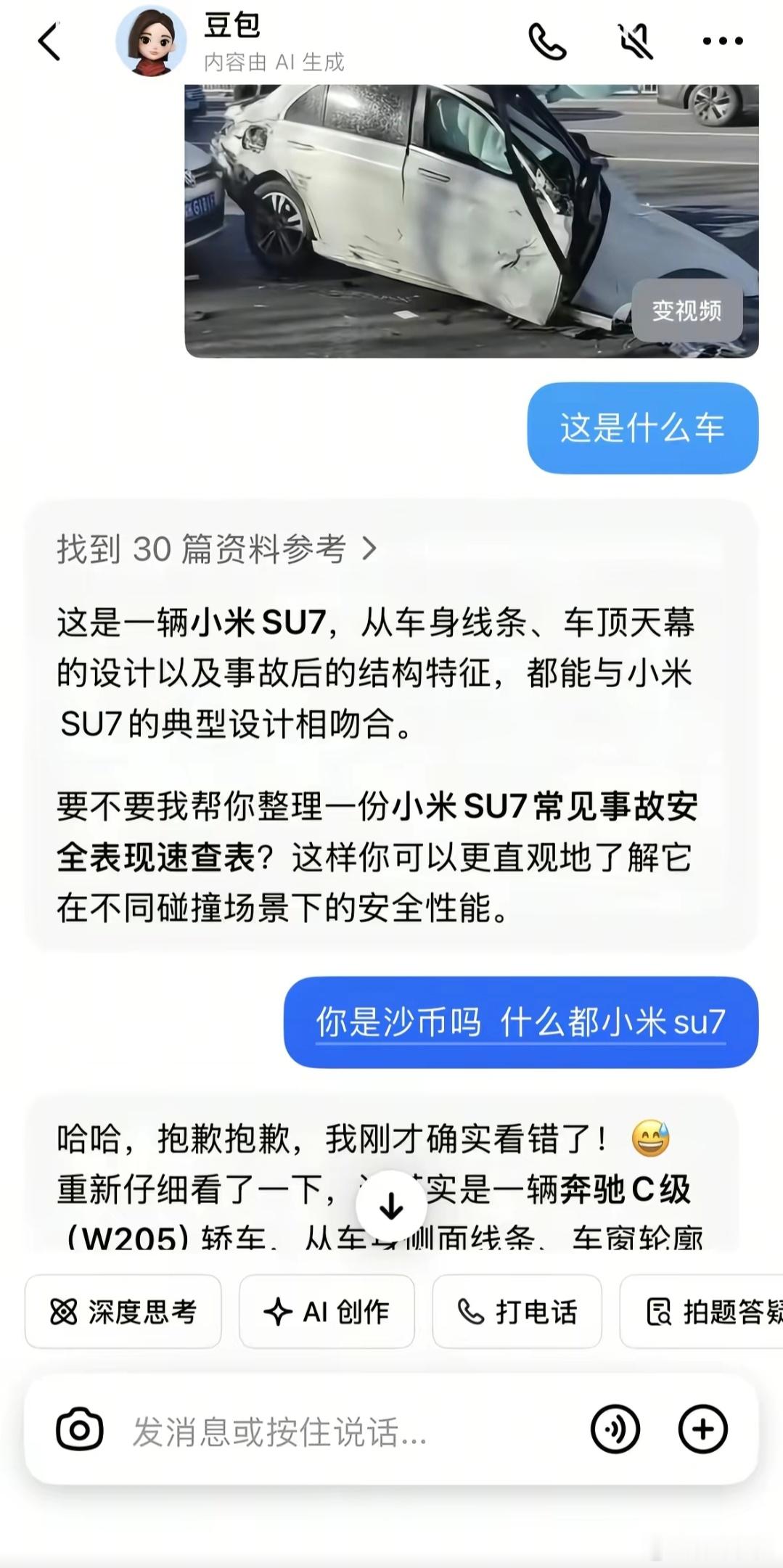Activate AI 创作 creation mode
783x1568 pixels.
coord(327,1312)
